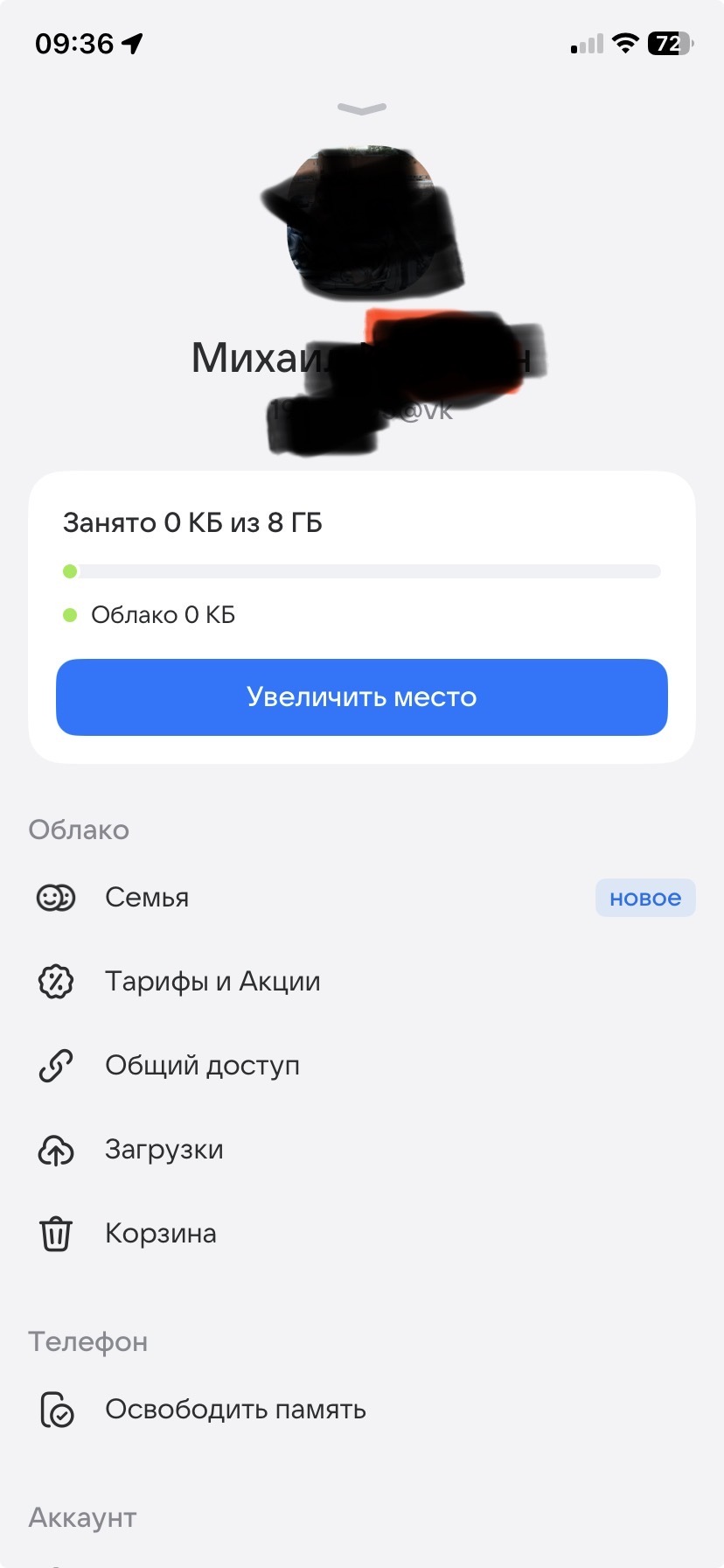This screenshot has height=1568, width=724.
Task: Collapse the sheet with the top chevron
Action: (361, 108)
